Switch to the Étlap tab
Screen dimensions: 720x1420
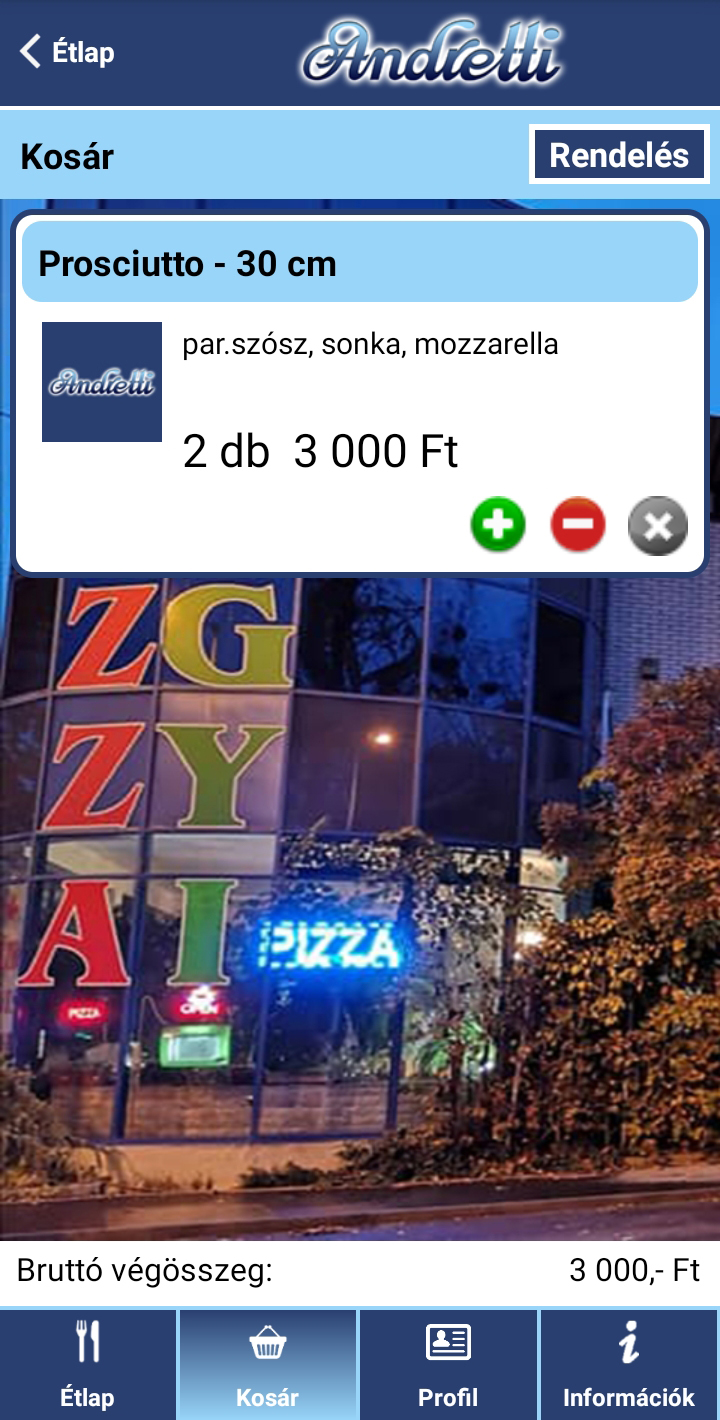[x=88, y=1365]
